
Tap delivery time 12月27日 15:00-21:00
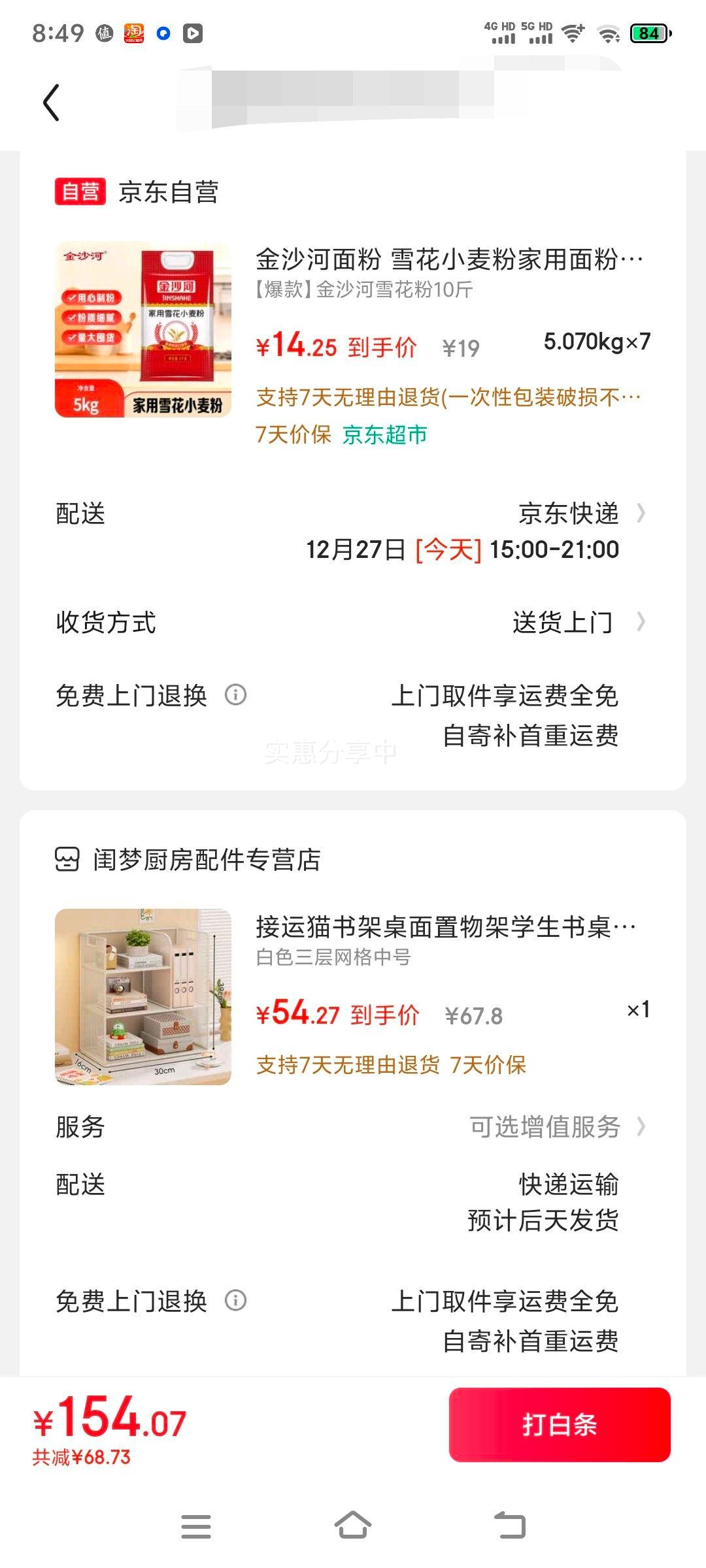point(464,549)
